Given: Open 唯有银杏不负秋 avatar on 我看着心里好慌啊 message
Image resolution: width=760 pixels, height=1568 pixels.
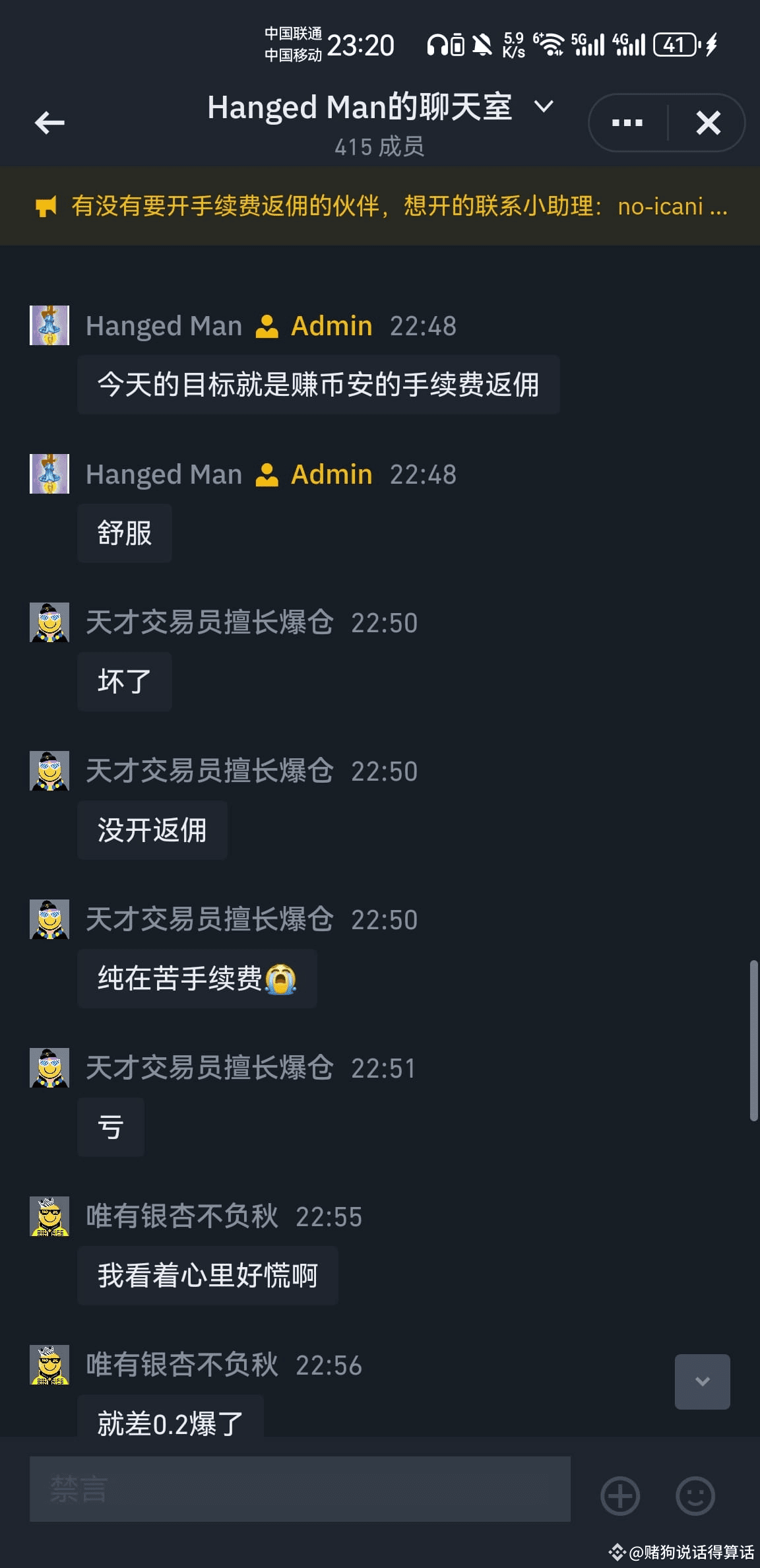Looking at the screenshot, I should (49, 1216).
